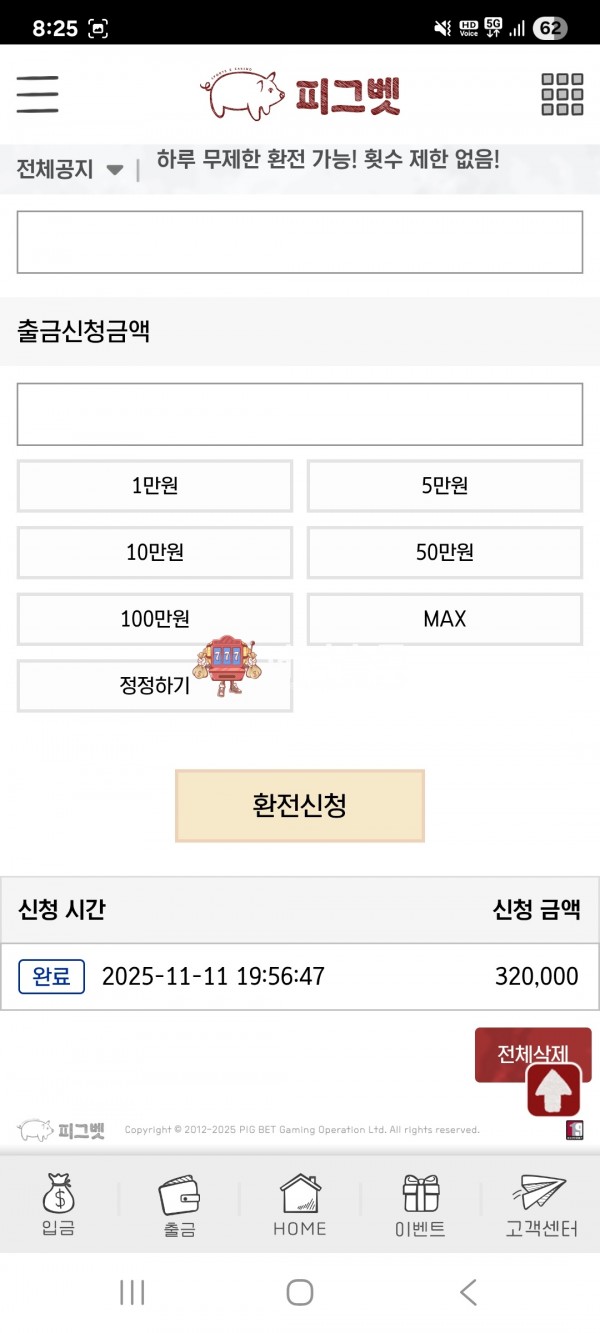Tap the 100만원 amount button
This screenshot has height=1333, width=600.
pyautogui.click(x=155, y=619)
